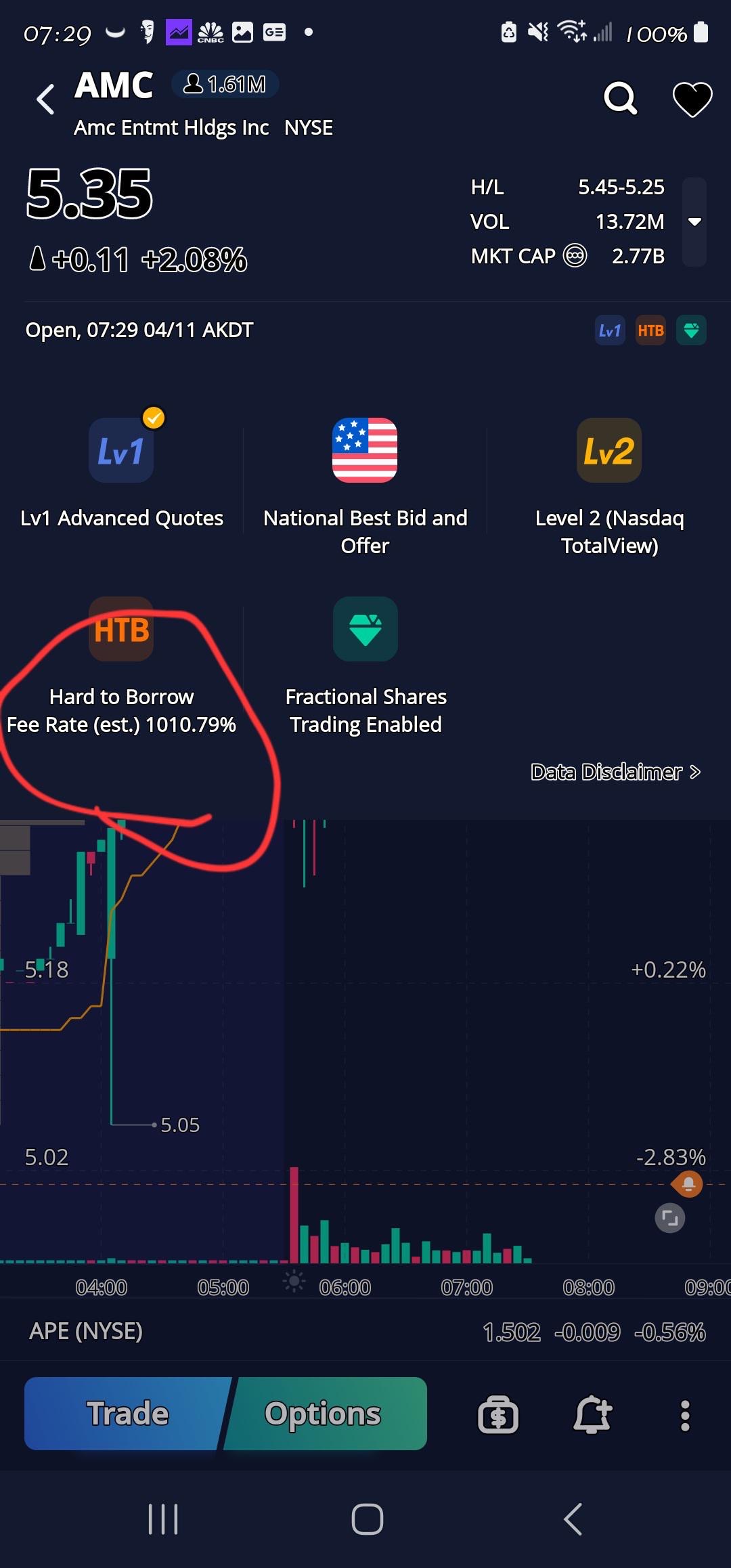Open the dollar trading shortcut icon

(498, 1415)
